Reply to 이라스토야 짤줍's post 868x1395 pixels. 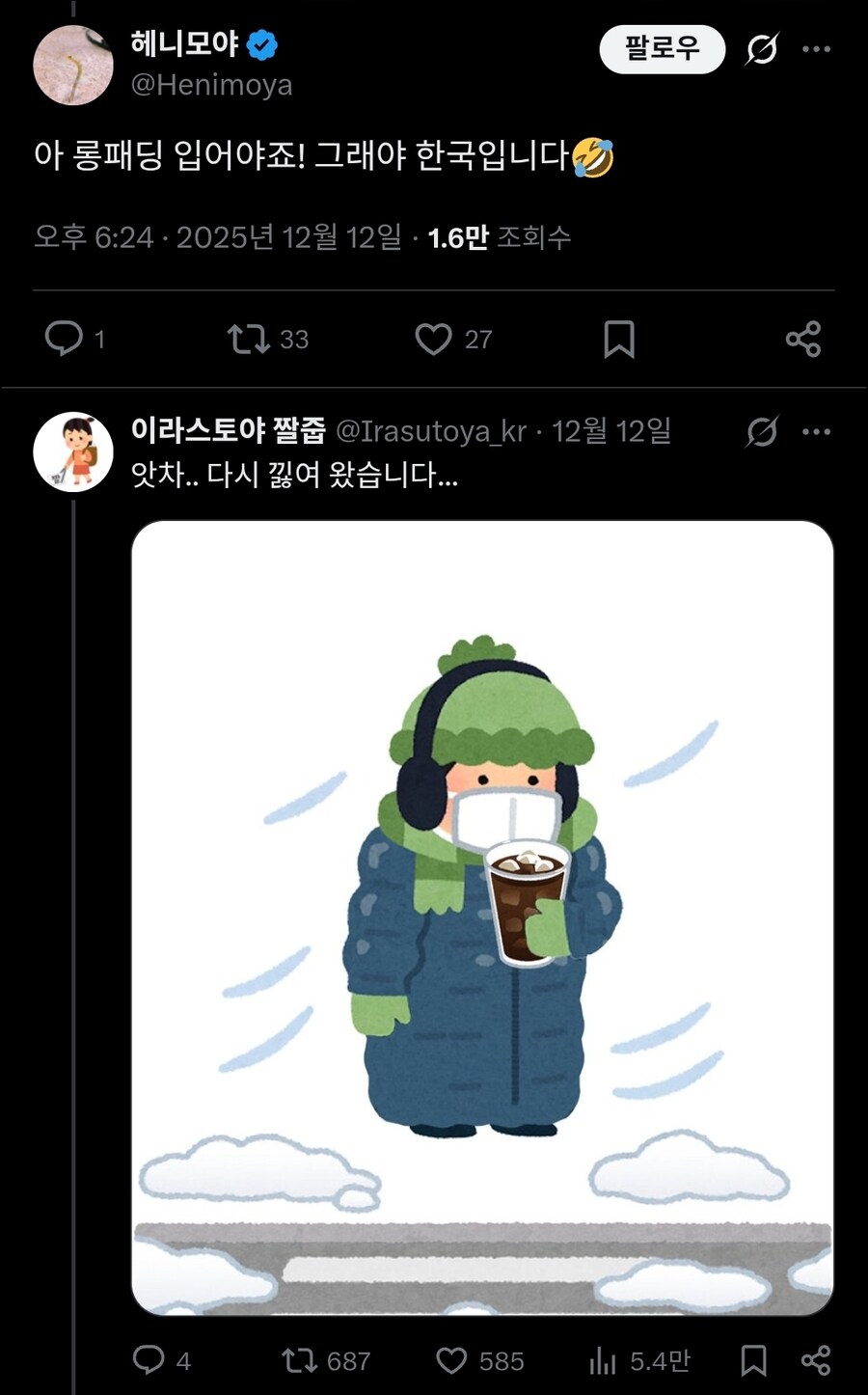149,1362
